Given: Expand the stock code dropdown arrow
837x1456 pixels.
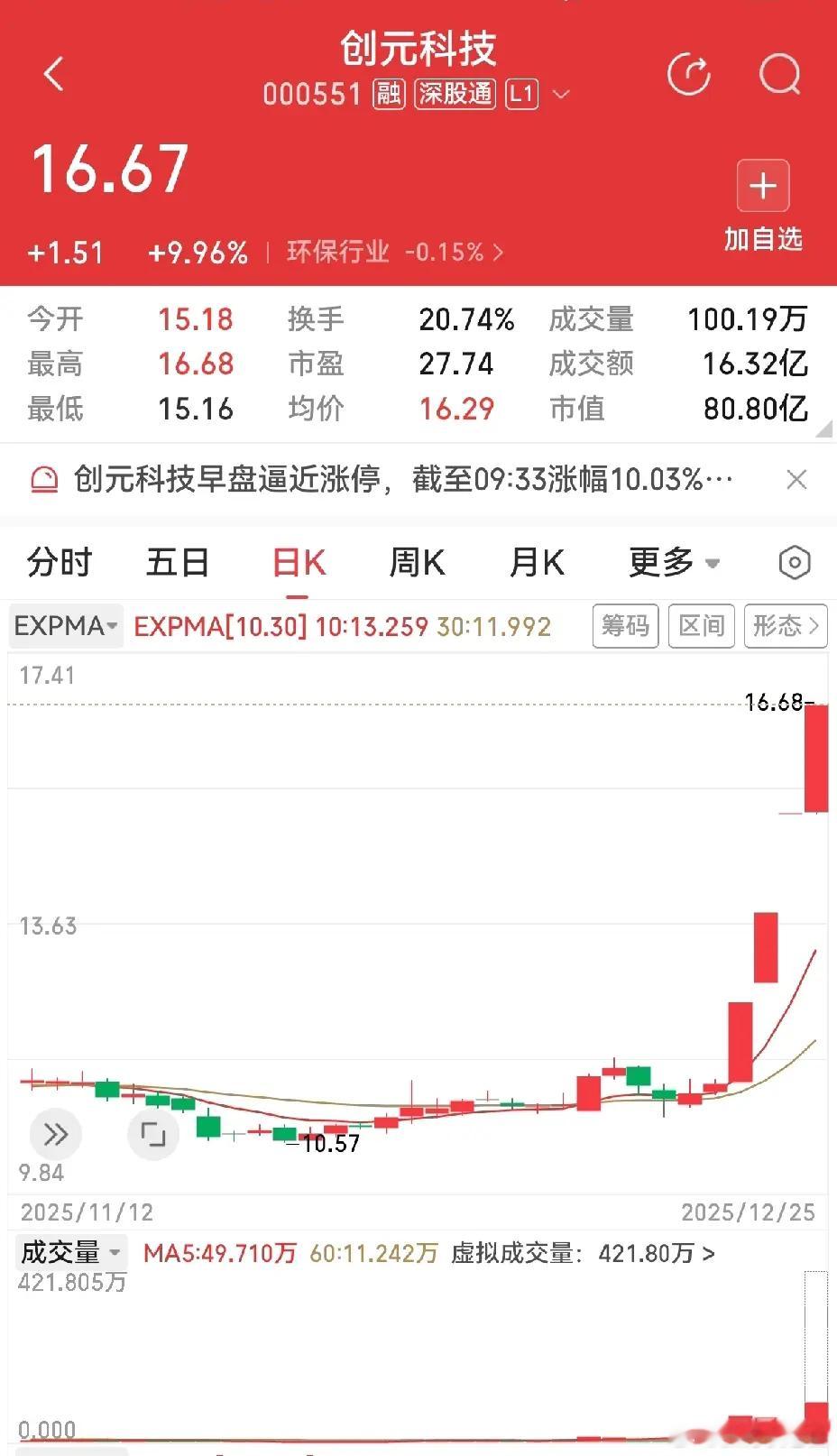Looking at the screenshot, I should (x=561, y=94).
